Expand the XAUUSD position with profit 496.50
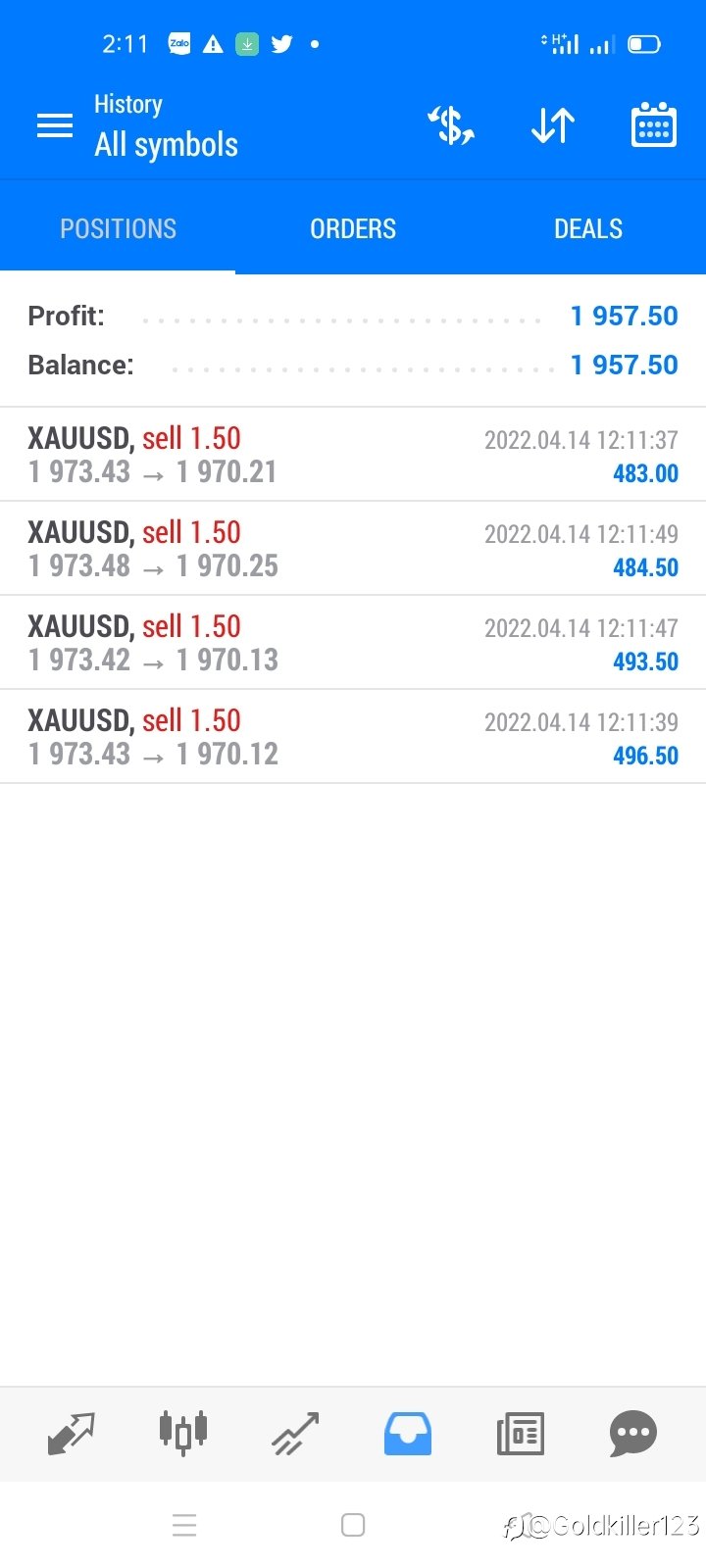This screenshot has height=1568, width=706. [x=353, y=737]
